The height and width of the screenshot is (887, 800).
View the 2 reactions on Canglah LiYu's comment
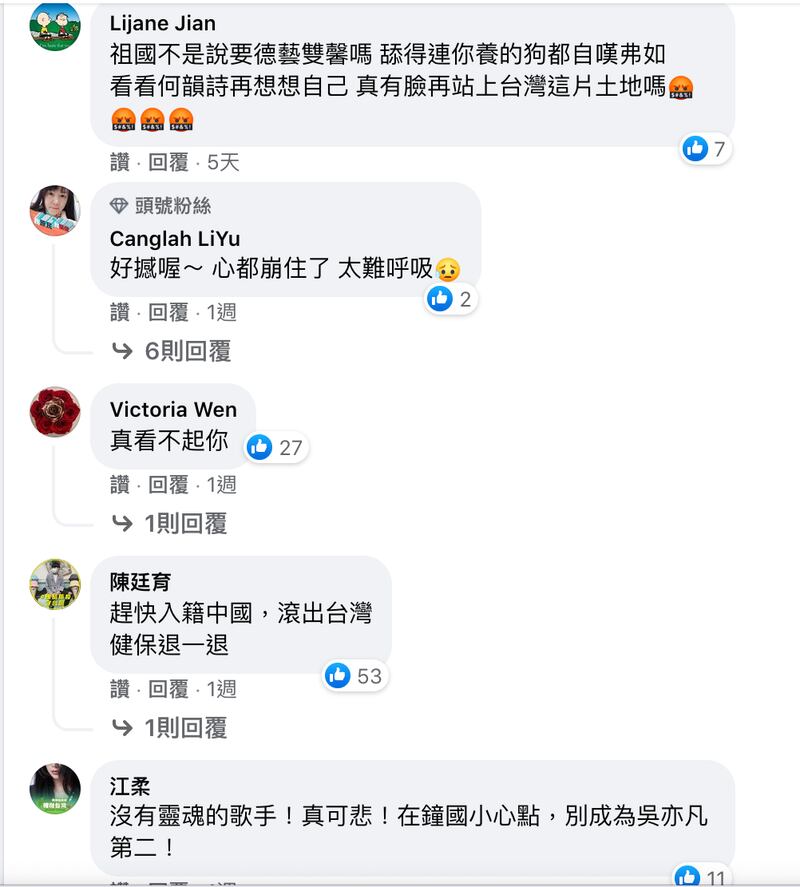click(x=451, y=298)
